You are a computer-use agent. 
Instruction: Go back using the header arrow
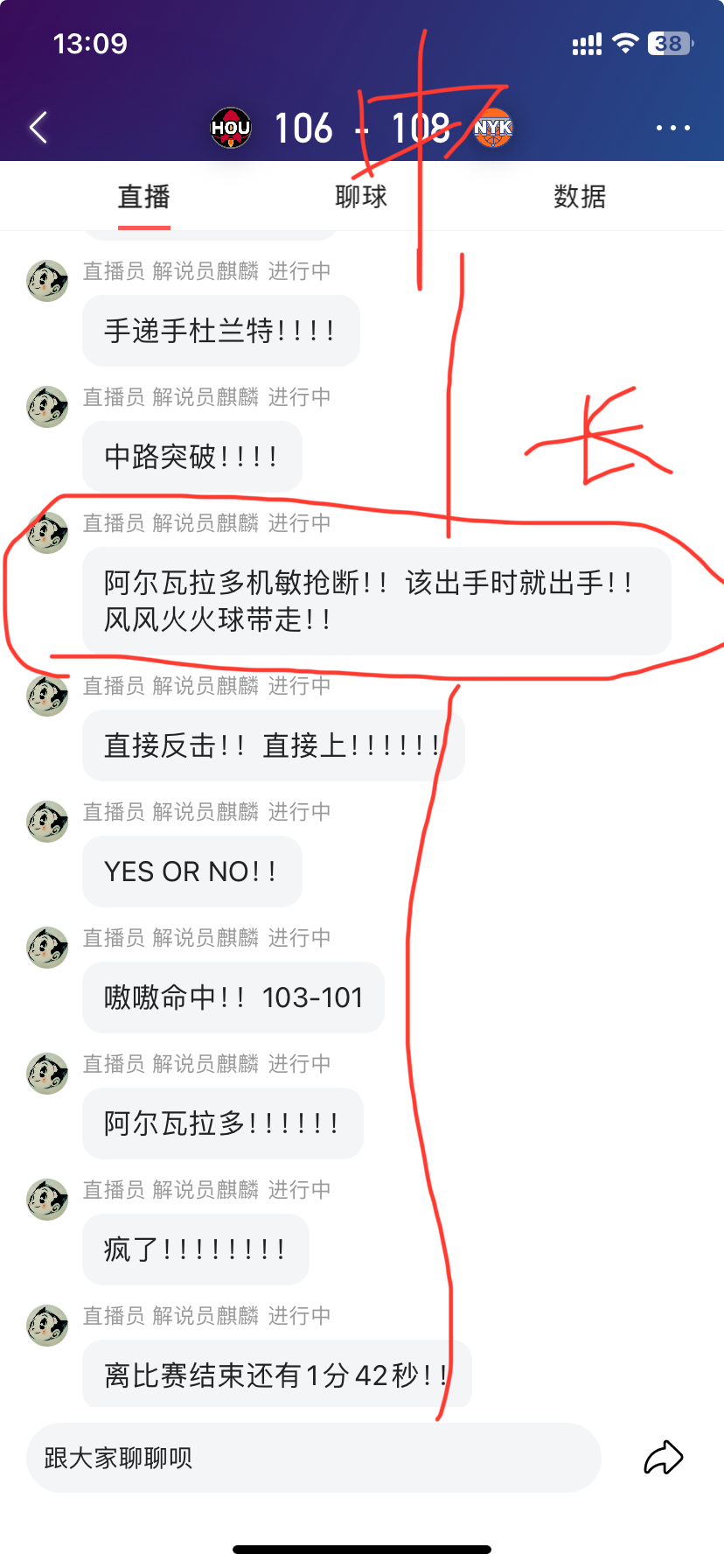click(x=38, y=128)
